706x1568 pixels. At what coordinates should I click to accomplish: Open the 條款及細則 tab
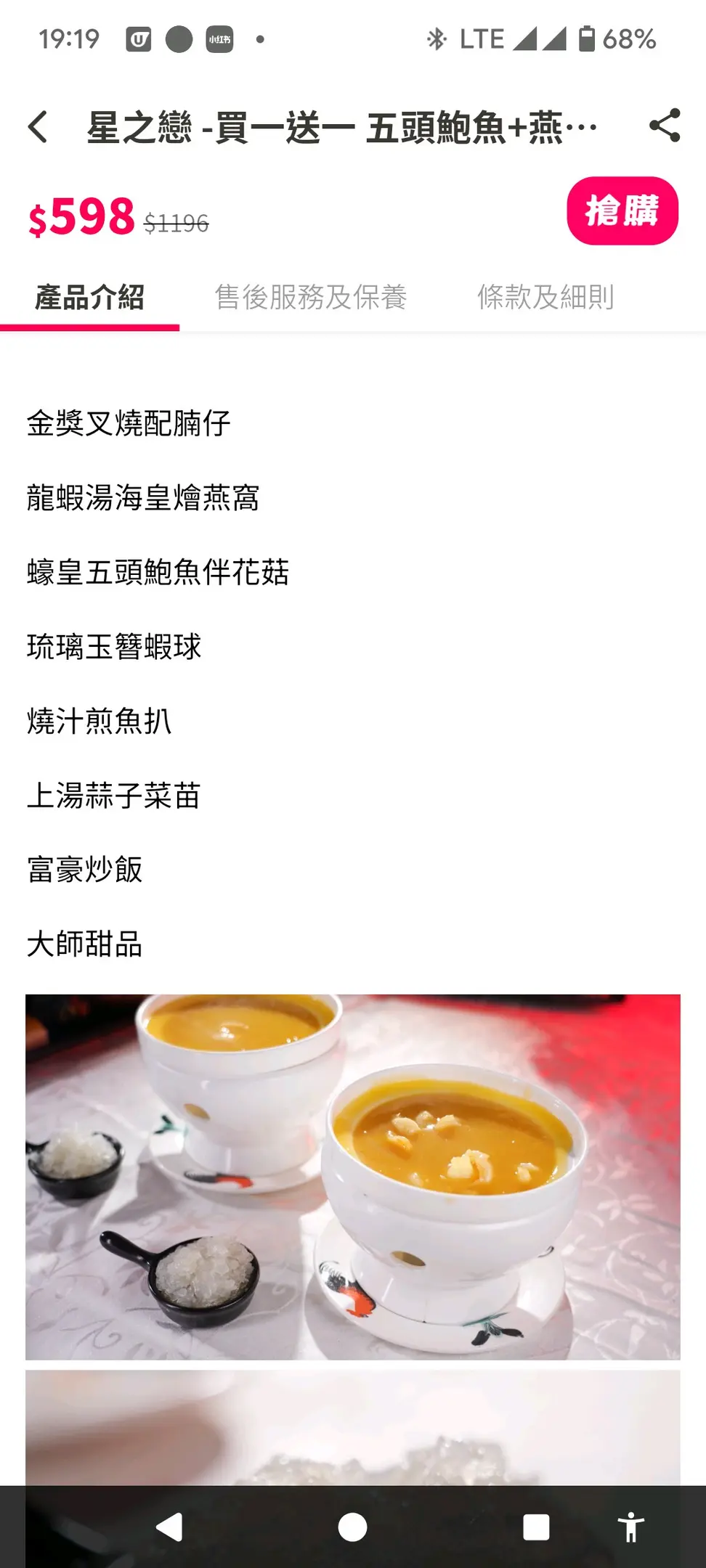pos(545,298)
